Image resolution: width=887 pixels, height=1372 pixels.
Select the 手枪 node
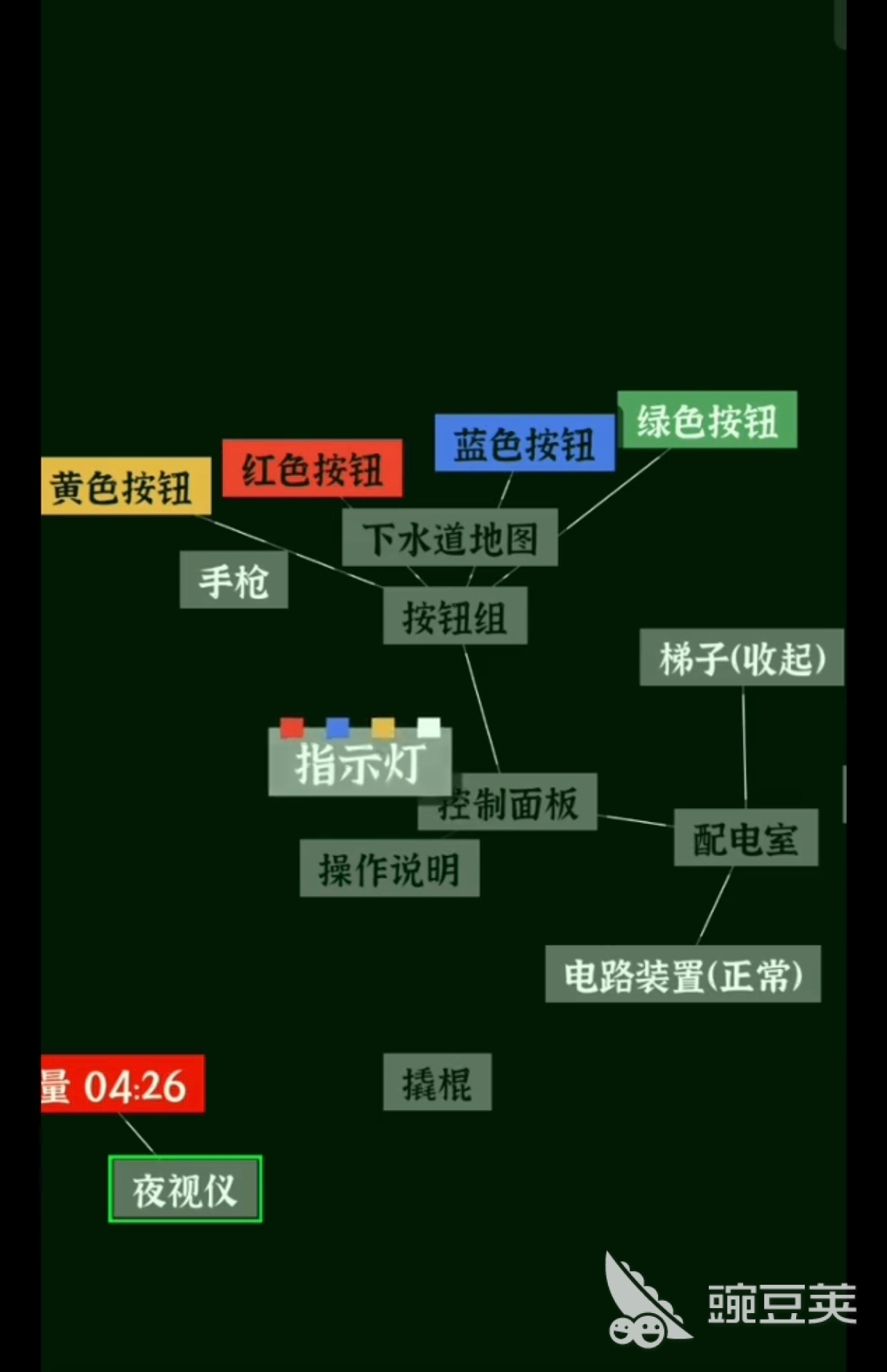234,580
